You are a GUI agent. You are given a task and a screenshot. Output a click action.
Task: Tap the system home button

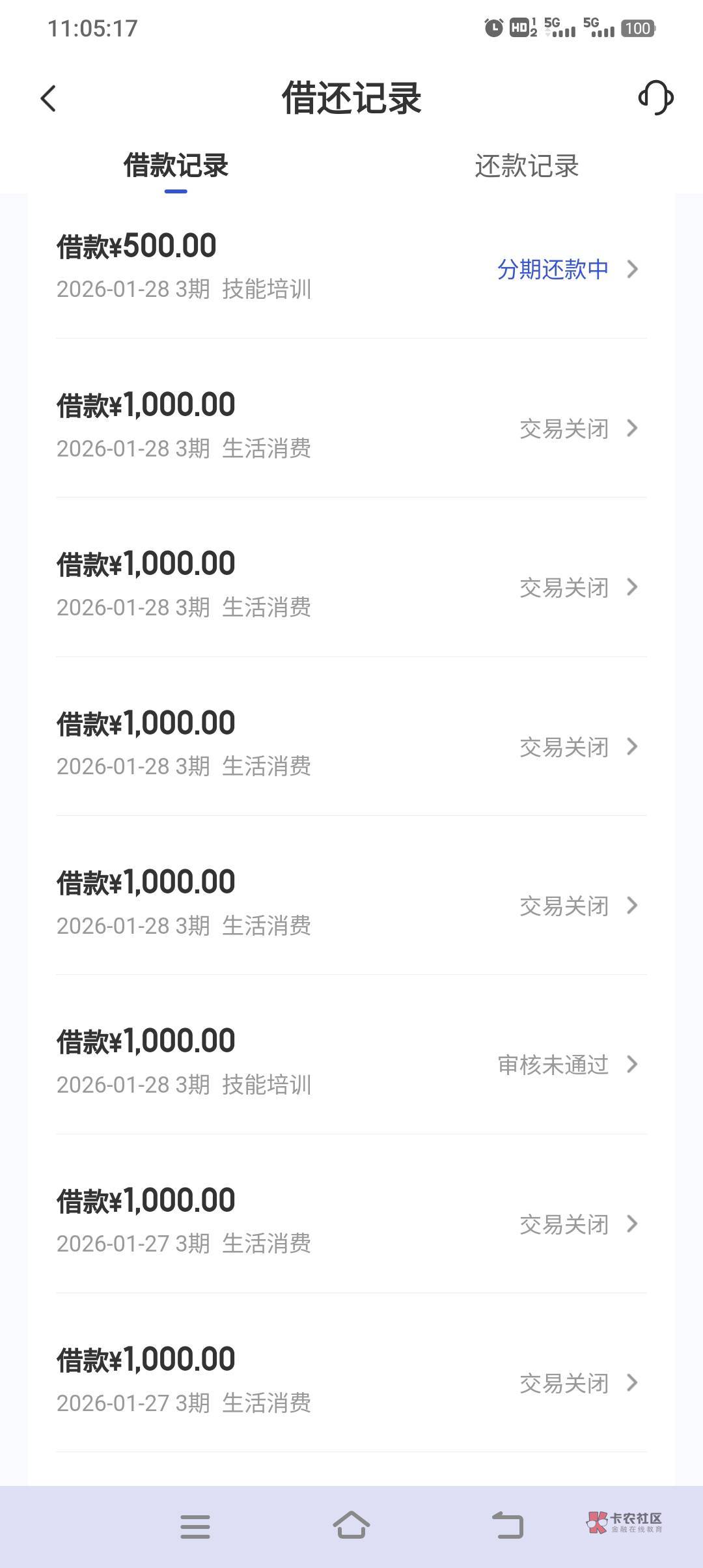click(351, 1525)
